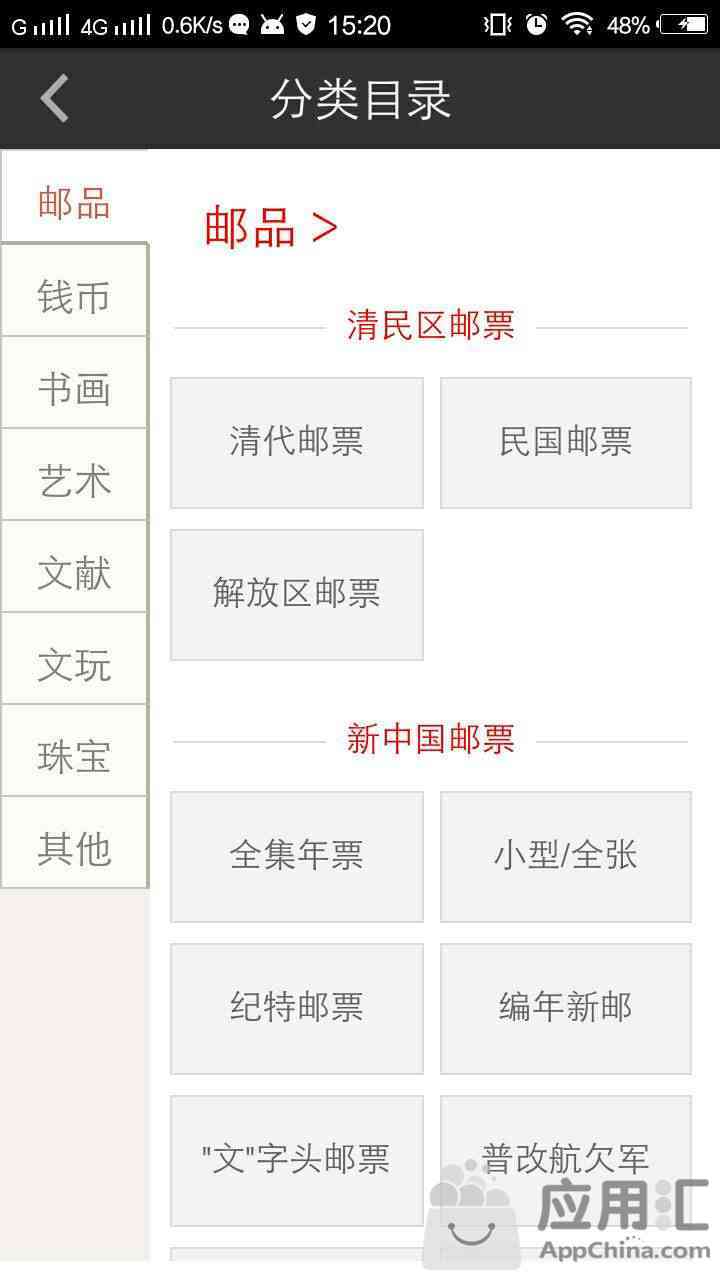Image resolution: width=720 pixels, height=1280 pixels.
Task: Go back using the header arrow
Action: pos(54,99)
